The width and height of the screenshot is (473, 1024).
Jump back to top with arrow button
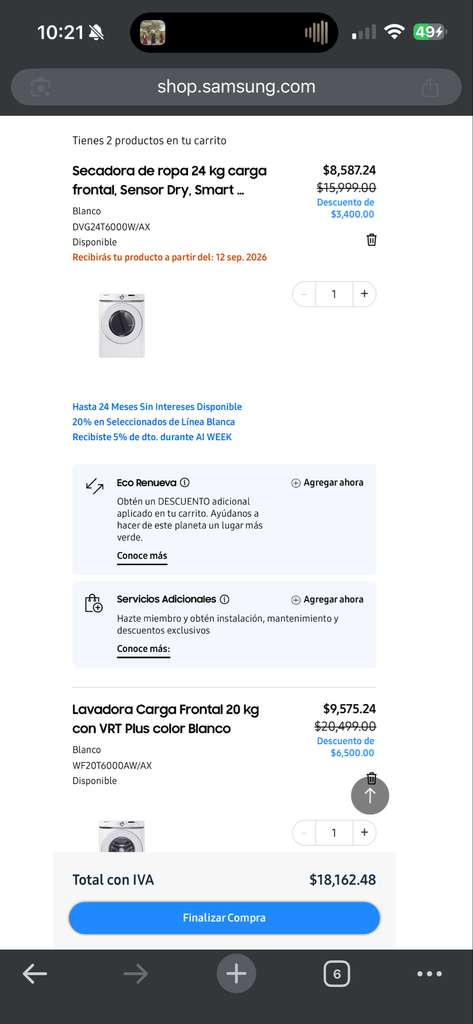click(370, 795)
